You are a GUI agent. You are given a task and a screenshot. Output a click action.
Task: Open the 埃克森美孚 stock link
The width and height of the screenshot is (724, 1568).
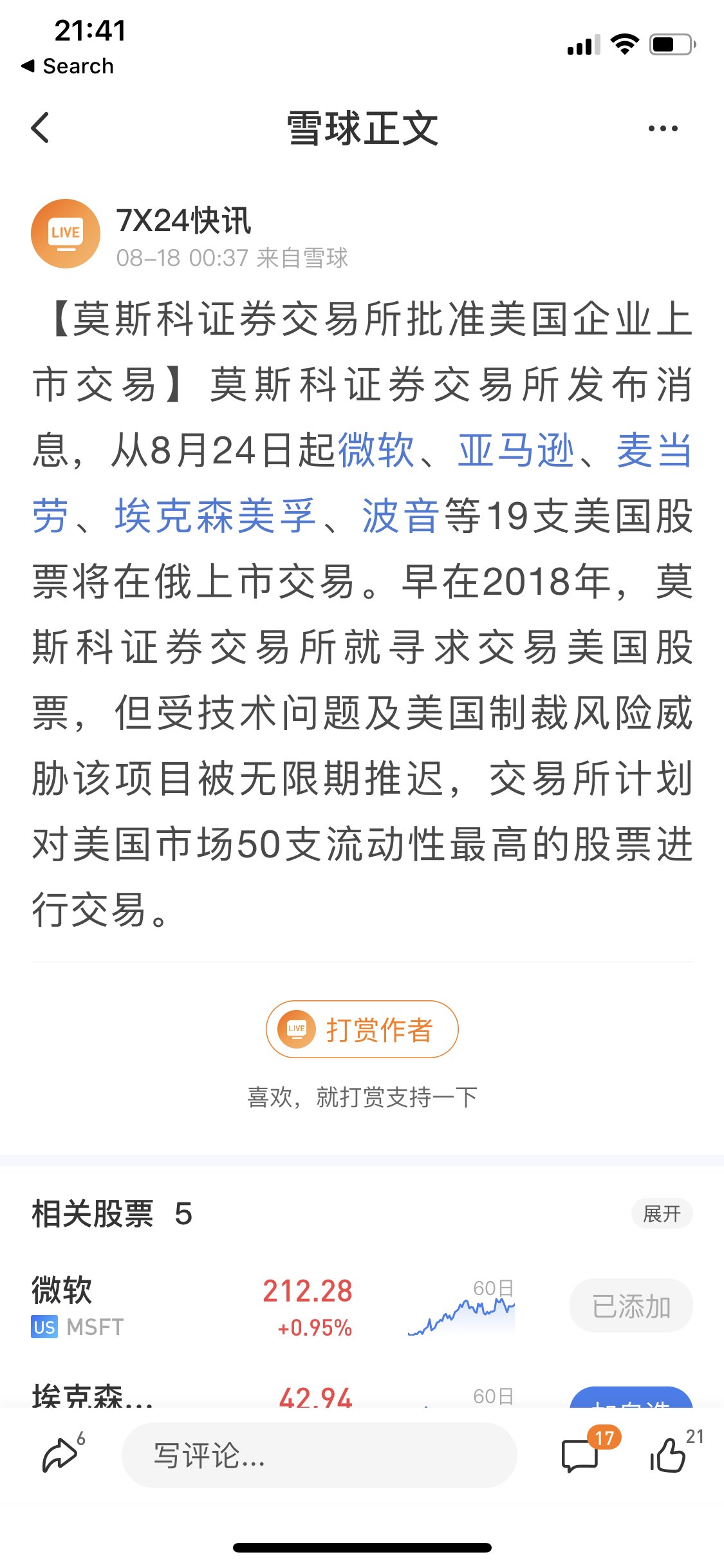click(216, 516)
